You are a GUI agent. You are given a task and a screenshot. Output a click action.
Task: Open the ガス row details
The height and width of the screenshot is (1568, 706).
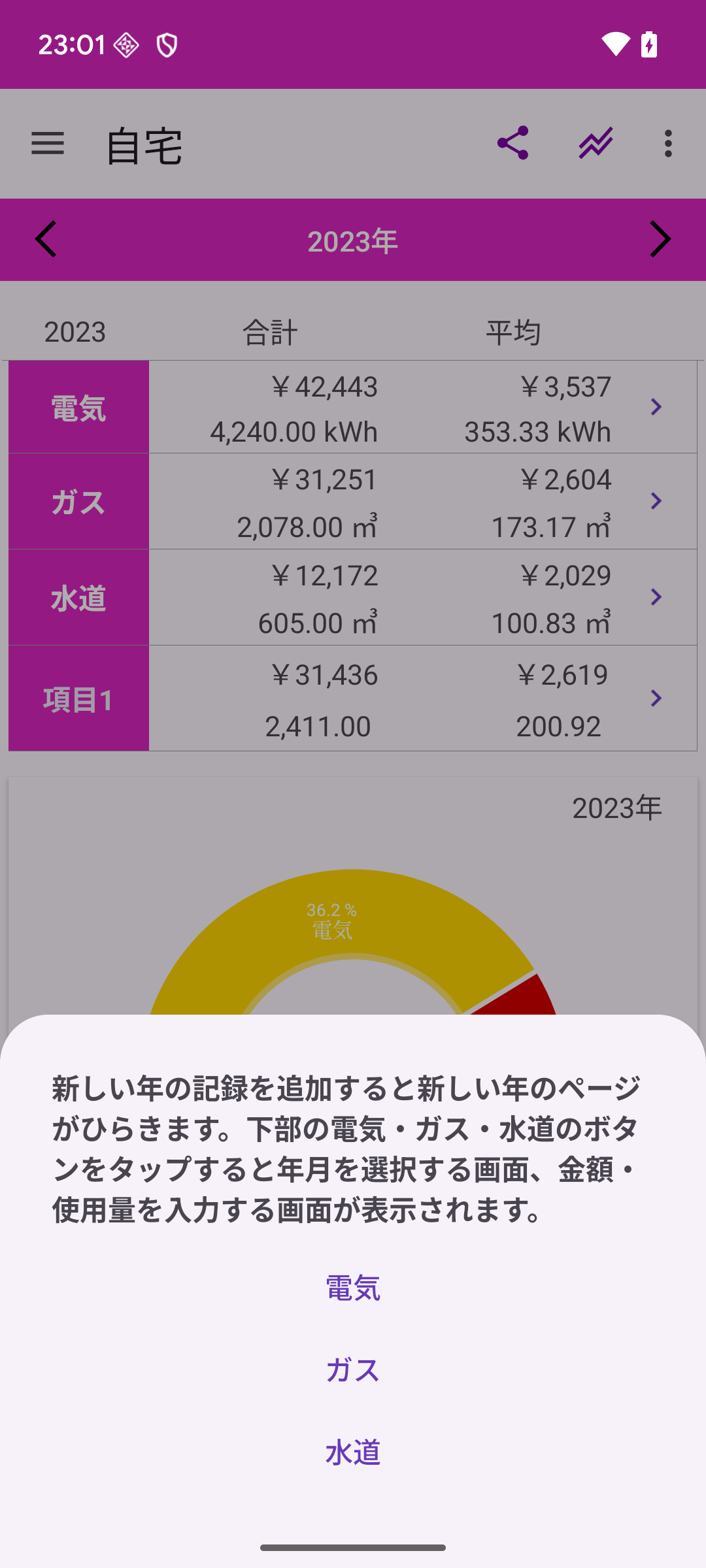[656, 501]
